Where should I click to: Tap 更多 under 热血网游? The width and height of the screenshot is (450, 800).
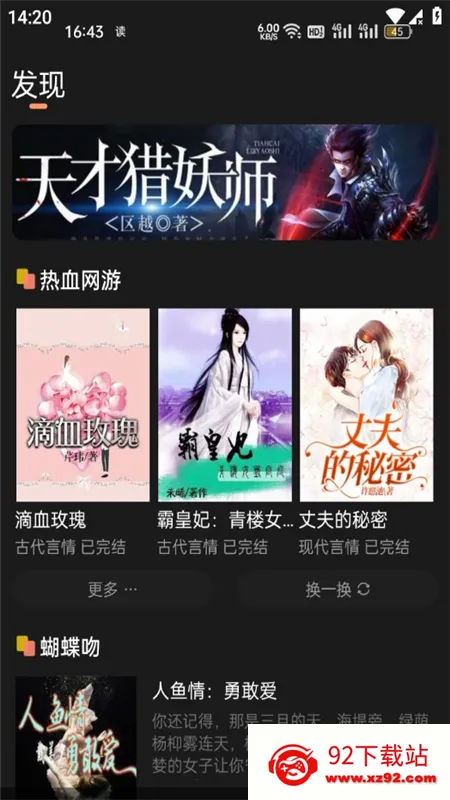pyautogui.click(x=112, y=589)
